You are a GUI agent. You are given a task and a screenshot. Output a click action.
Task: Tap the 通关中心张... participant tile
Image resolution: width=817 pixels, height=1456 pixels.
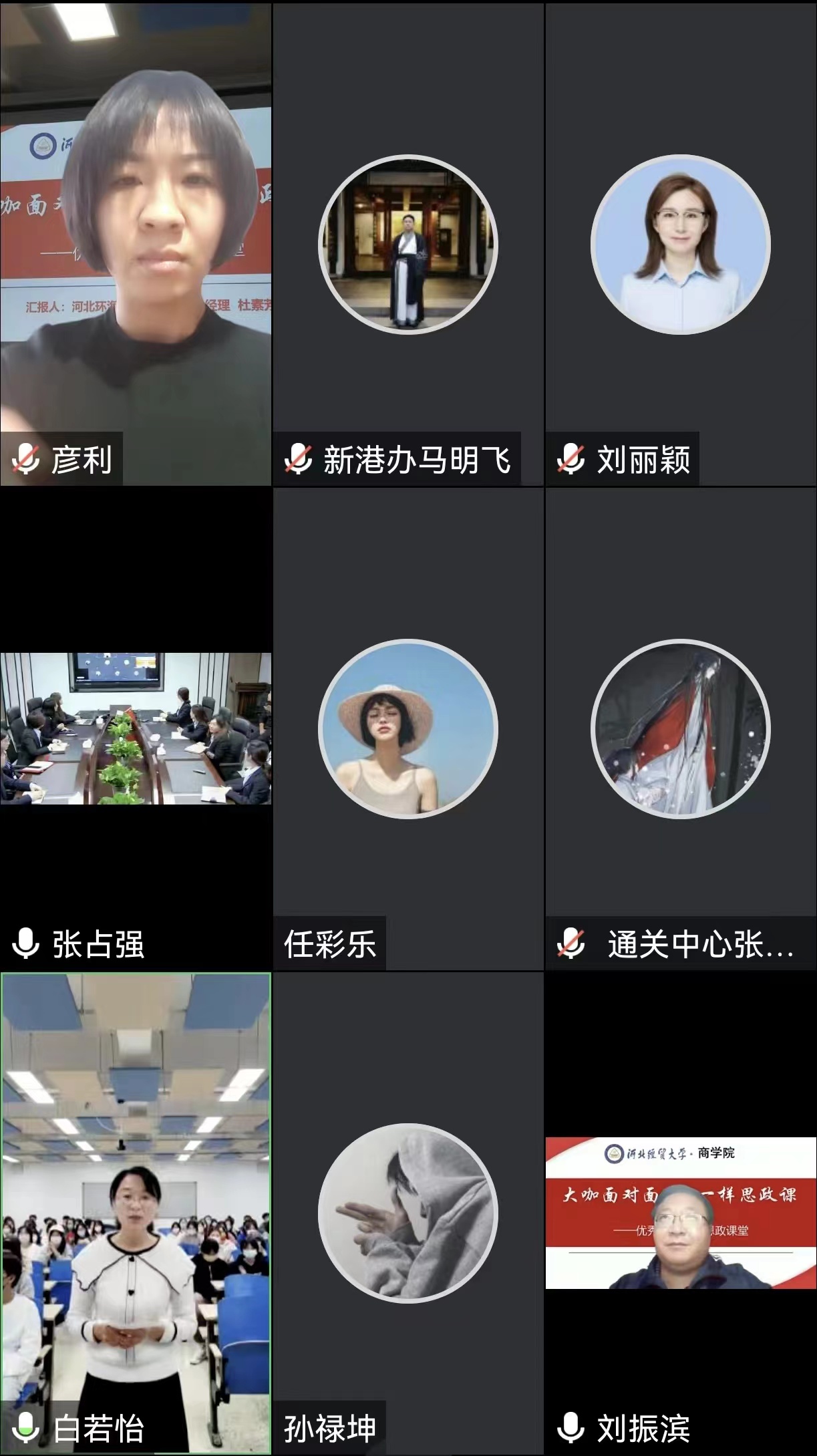681,729
